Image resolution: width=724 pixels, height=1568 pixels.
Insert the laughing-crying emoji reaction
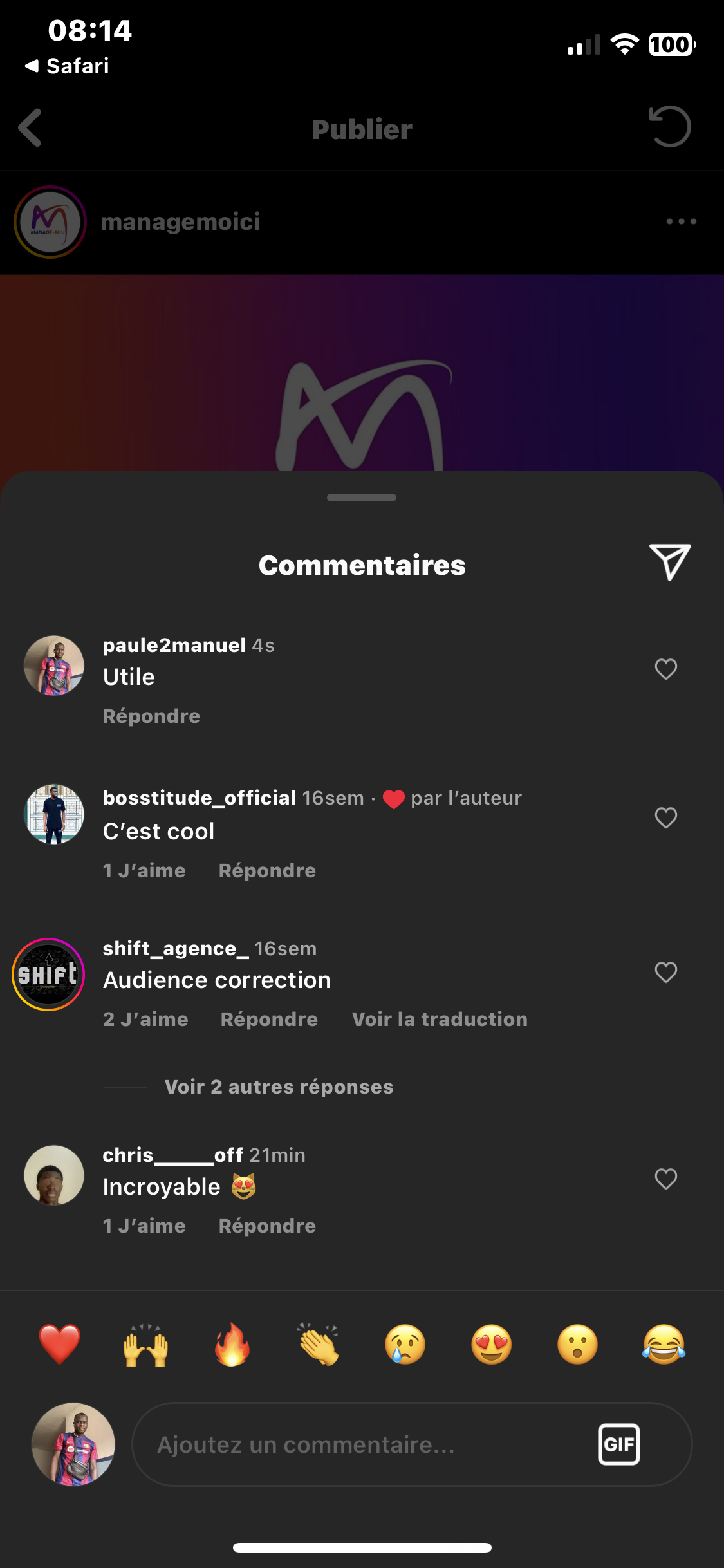coord(664,1345)
